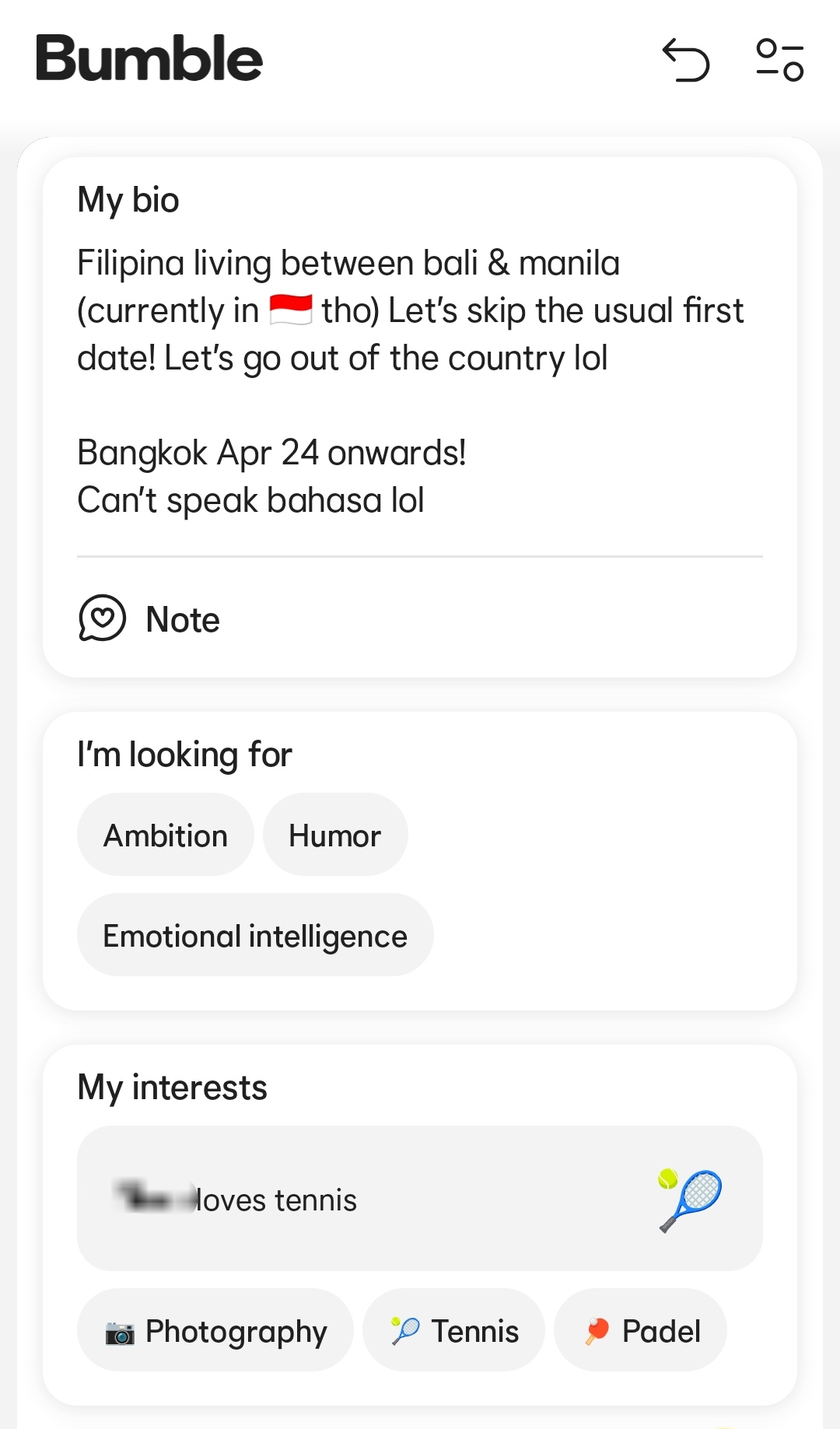Tap the undo last swipe arrow

click(685, 60)
